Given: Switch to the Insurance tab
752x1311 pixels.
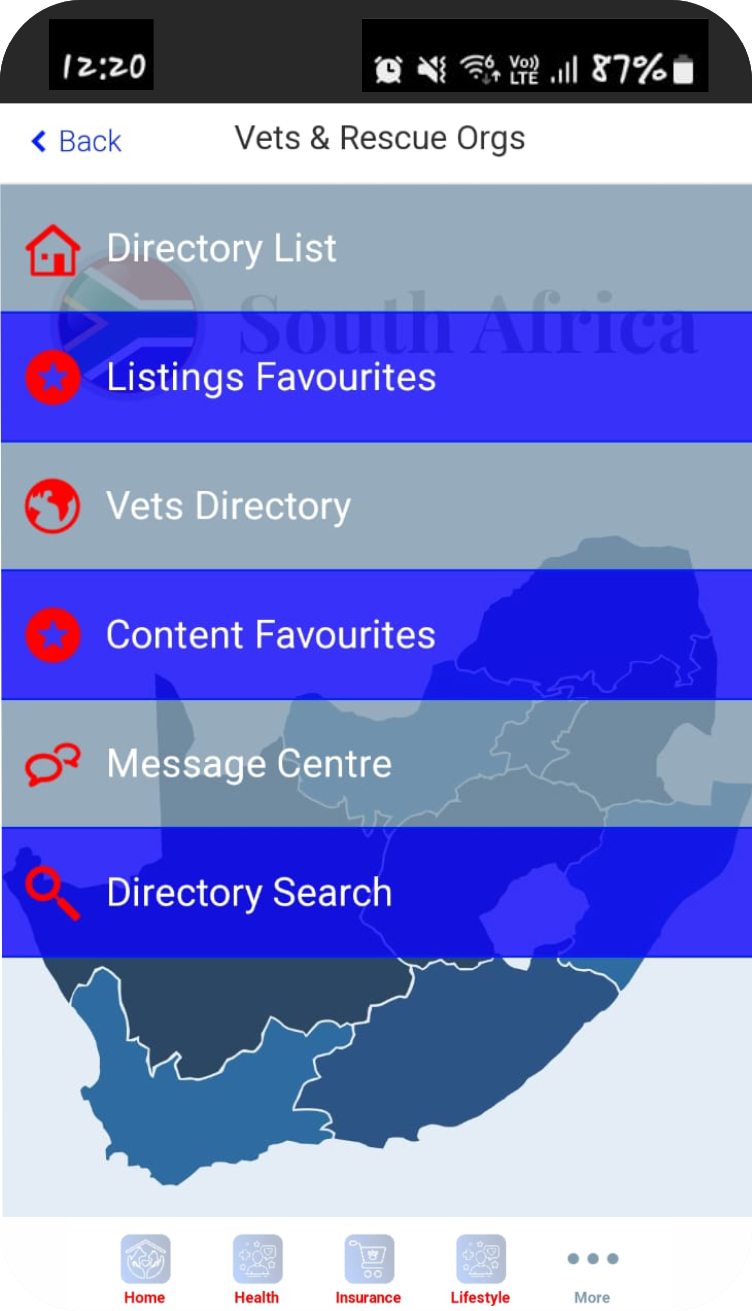Looking at the screenshot, I should pos(368,1270).
